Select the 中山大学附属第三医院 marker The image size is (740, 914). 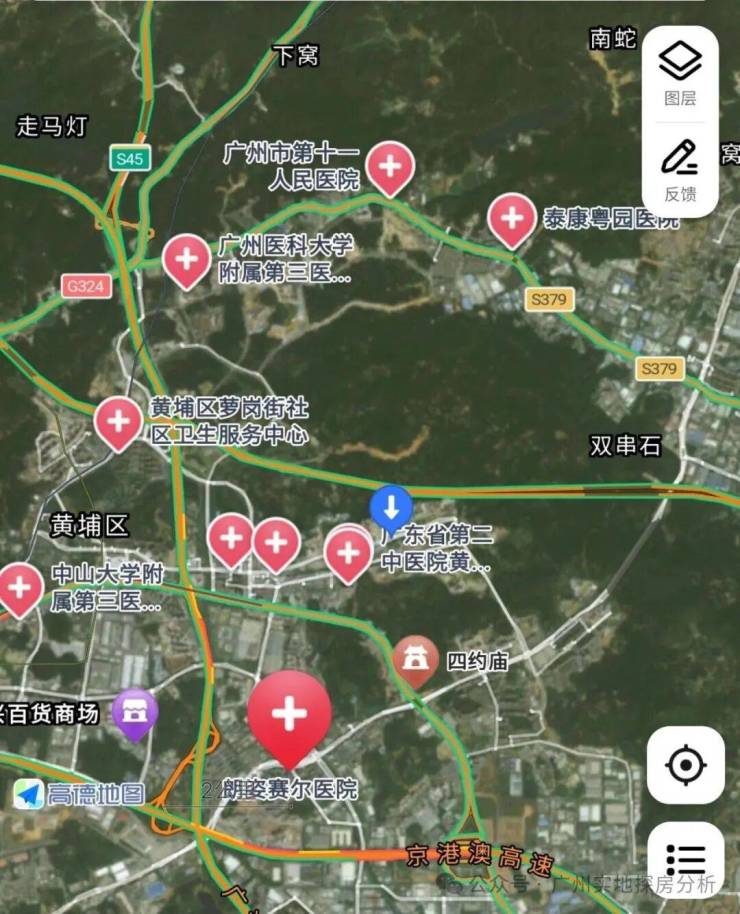tap(20, 586)
